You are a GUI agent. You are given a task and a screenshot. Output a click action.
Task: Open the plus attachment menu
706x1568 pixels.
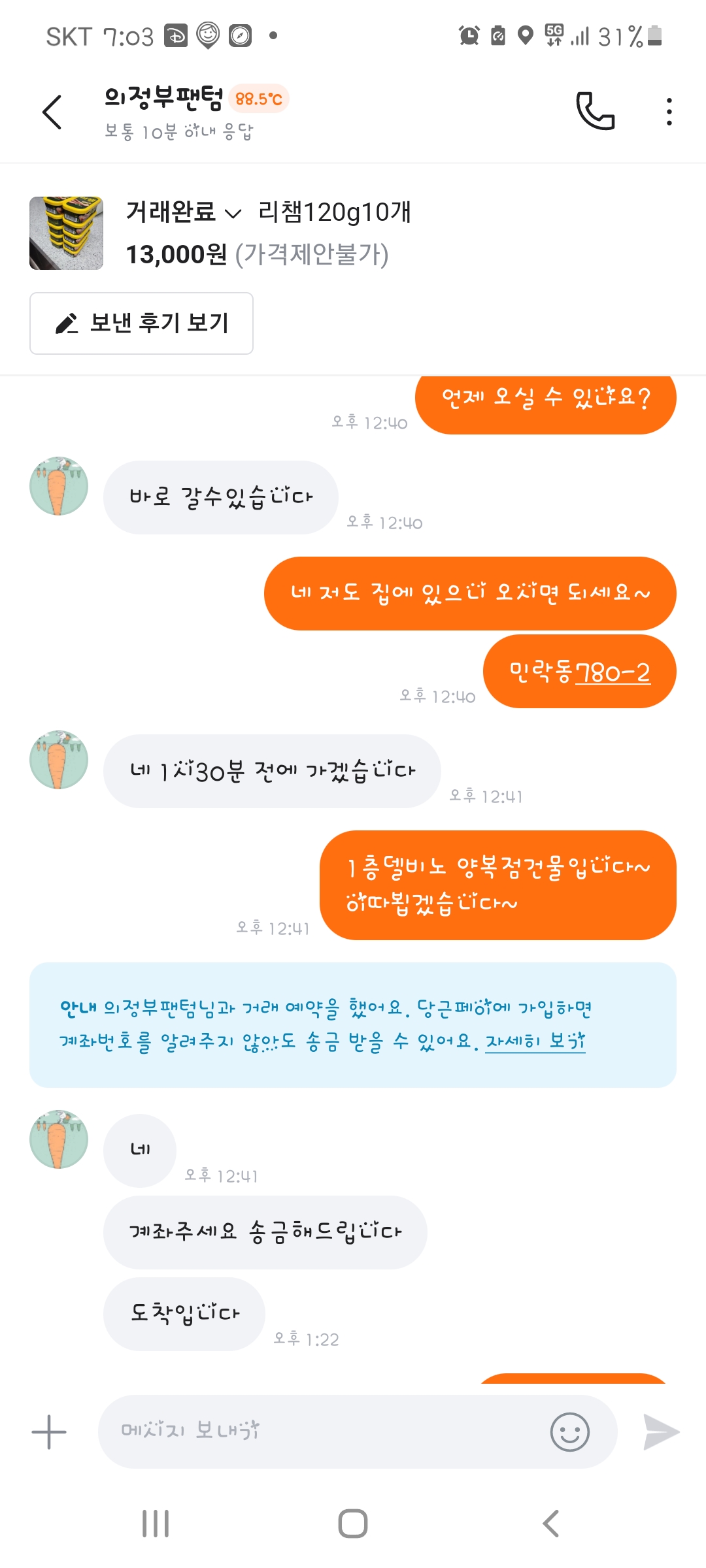click(49, 1432)
